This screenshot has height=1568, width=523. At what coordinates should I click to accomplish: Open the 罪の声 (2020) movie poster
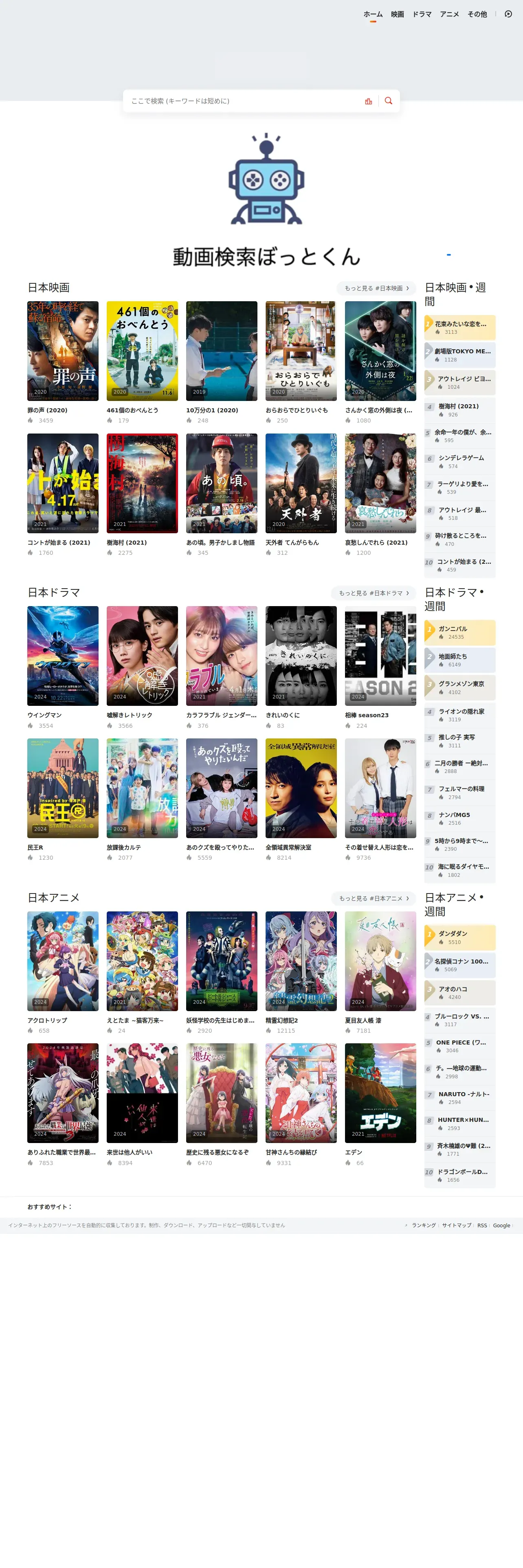(x=63, y=350)
